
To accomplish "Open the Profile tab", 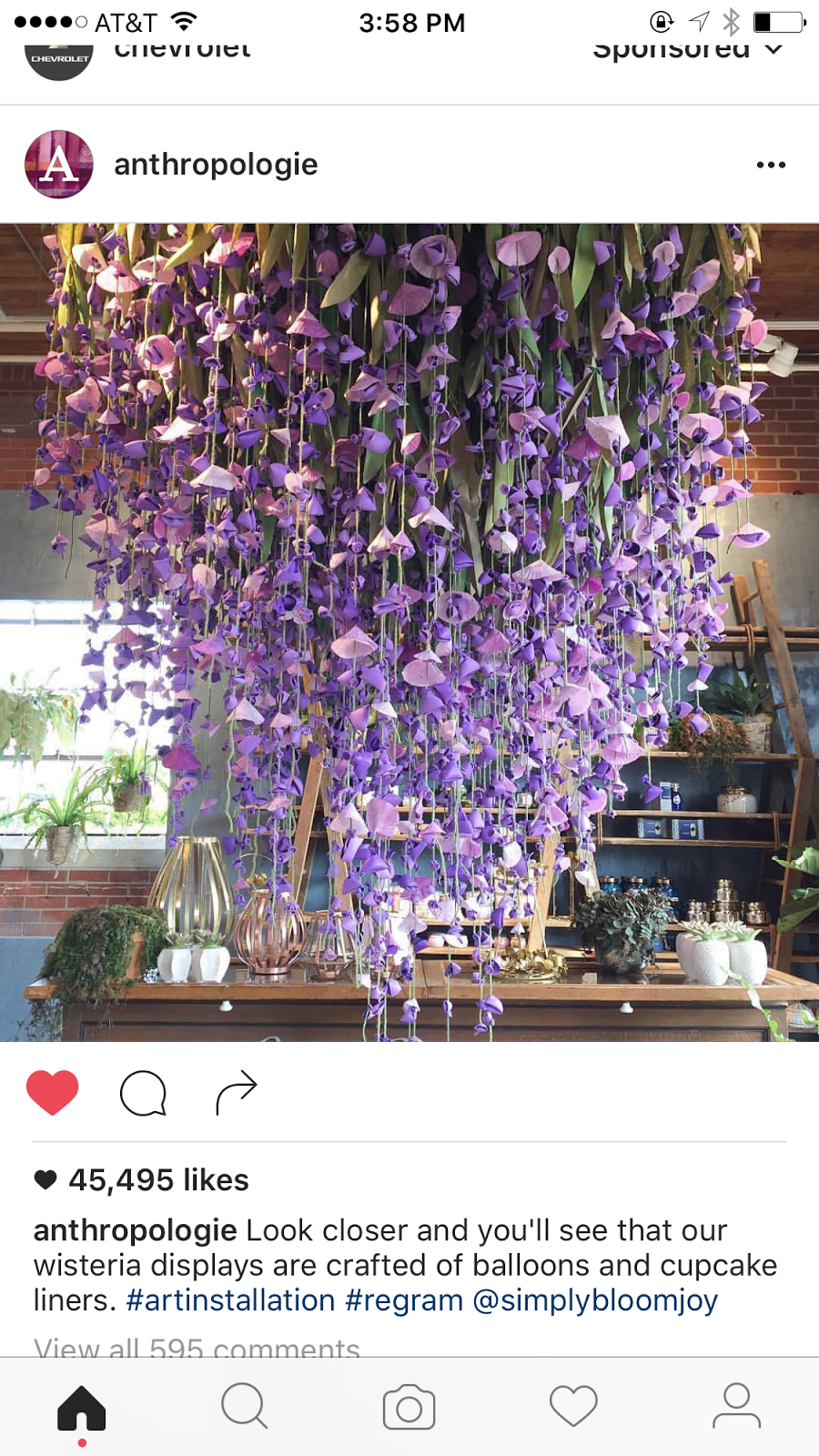I will coord(736,1407).
